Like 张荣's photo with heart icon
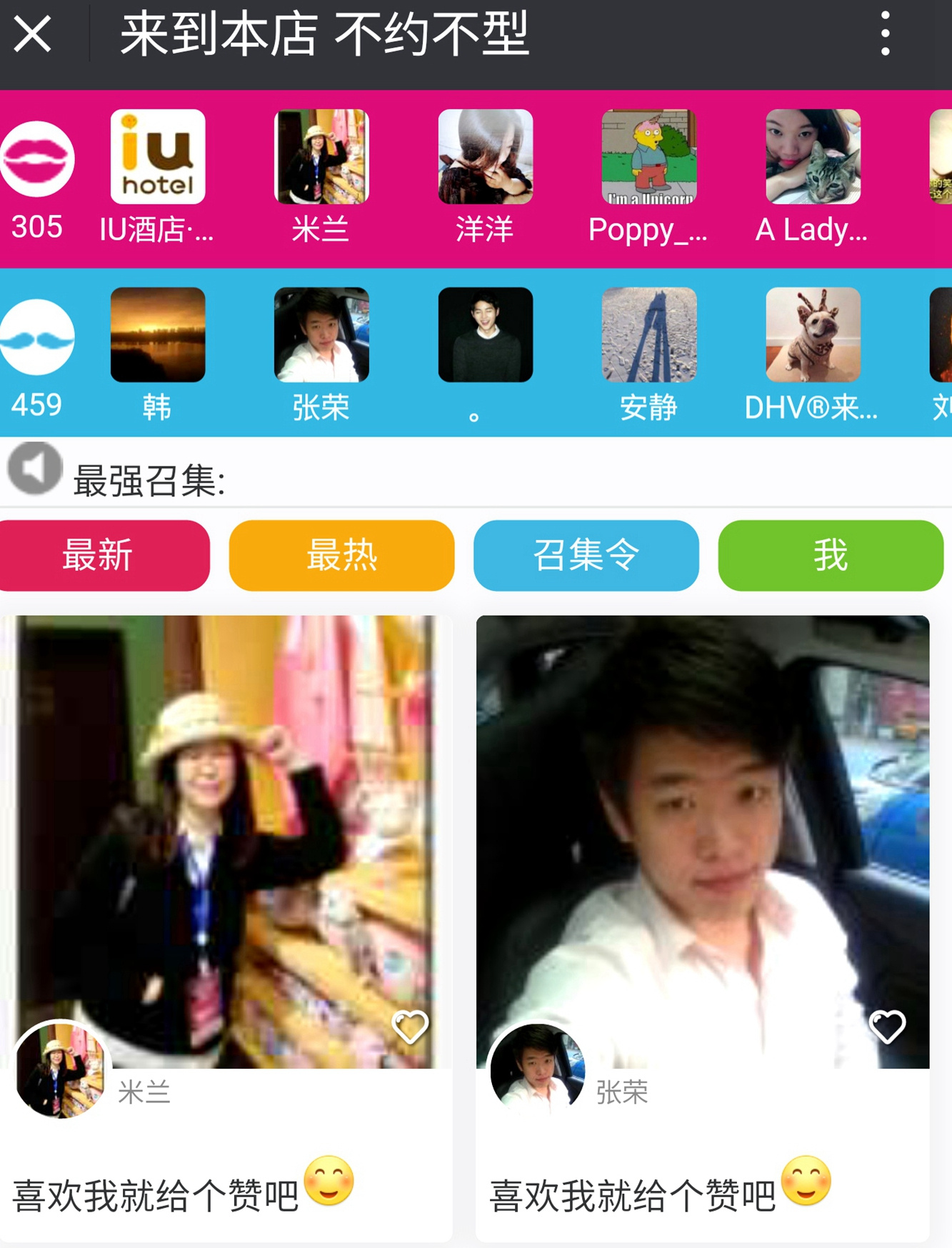The width and height of the screenshot is (952, 1248). tap(887, 1027)
